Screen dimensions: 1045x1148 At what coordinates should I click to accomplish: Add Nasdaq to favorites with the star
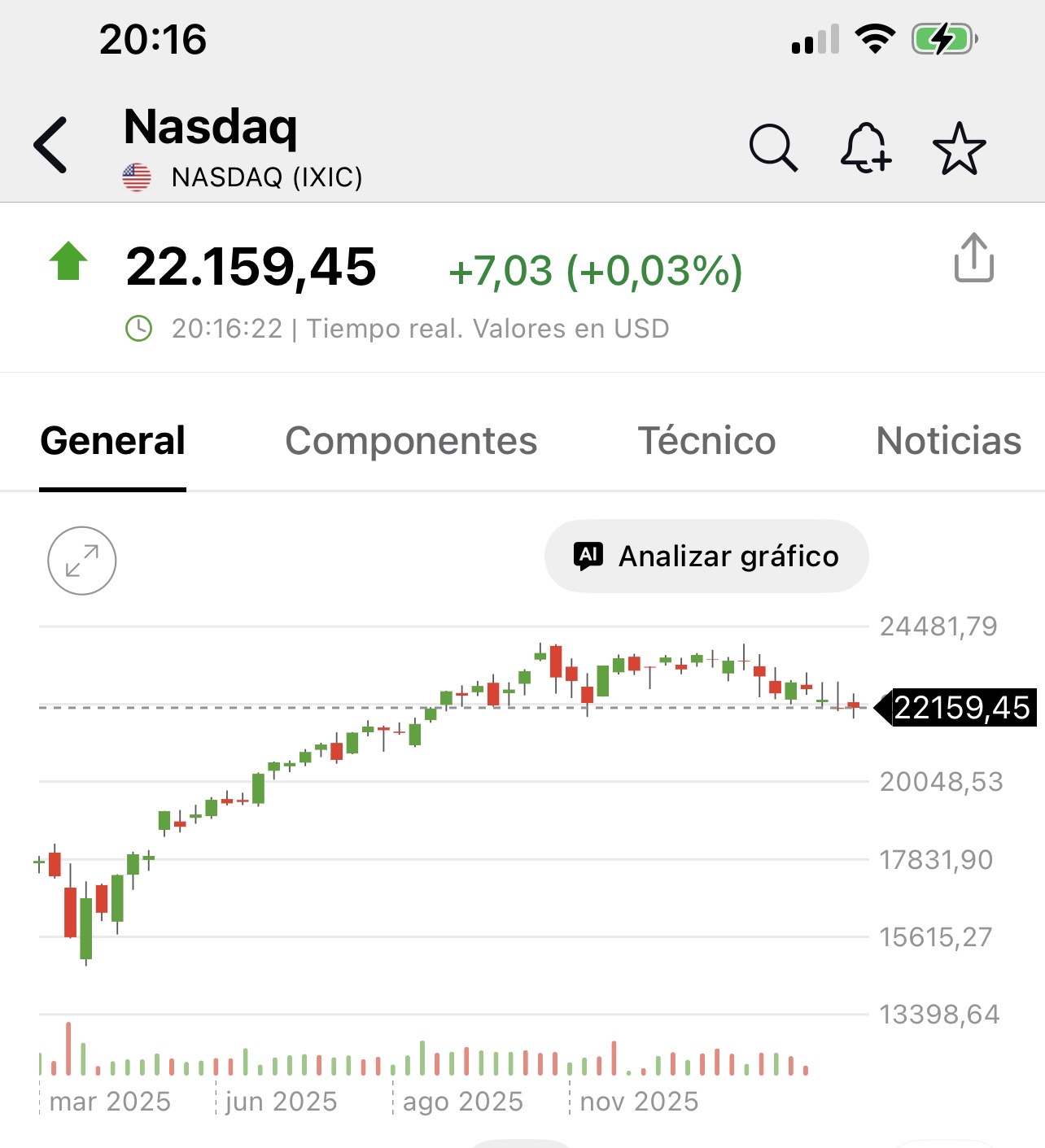959,148
